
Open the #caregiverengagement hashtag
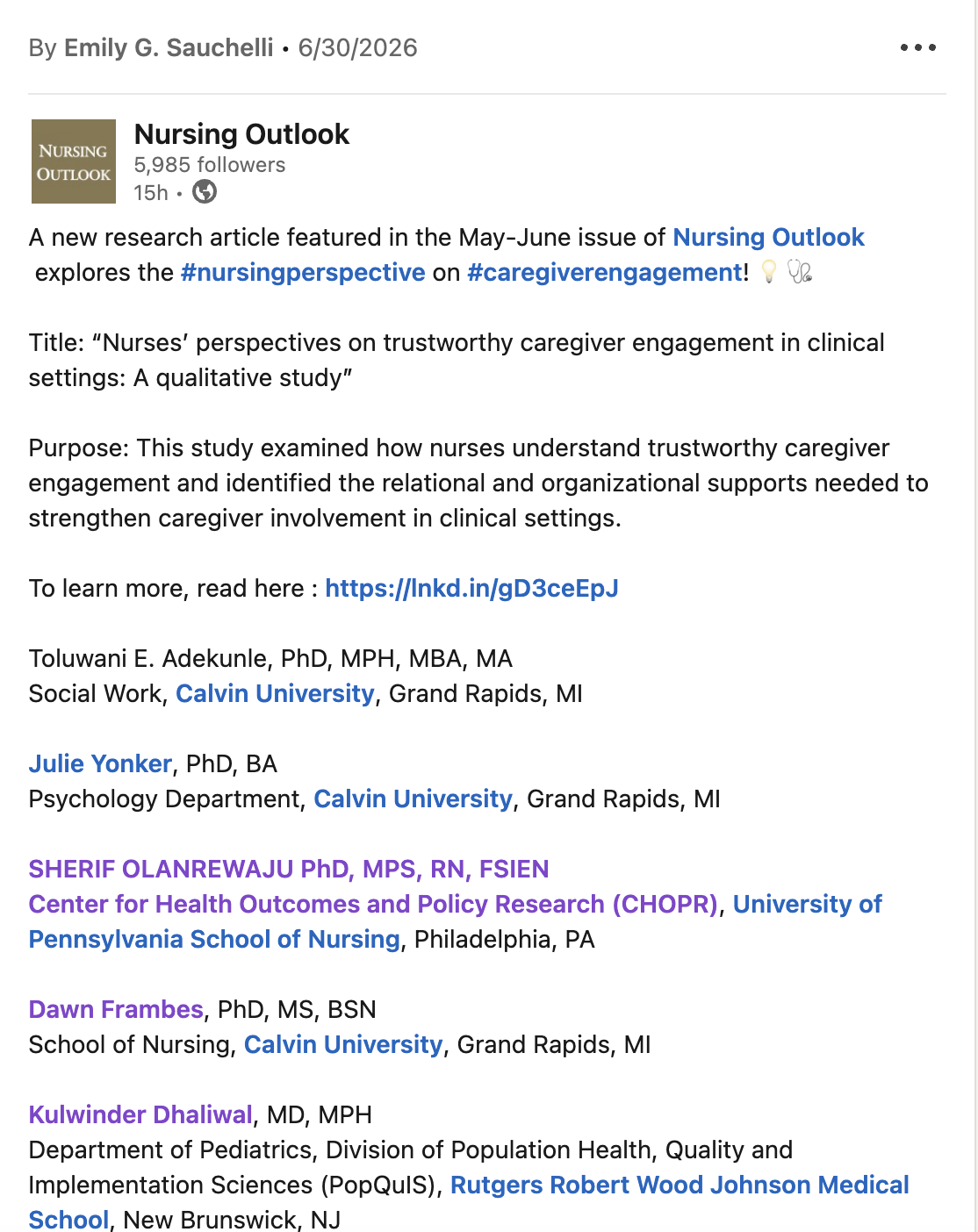tap(605, 272)
